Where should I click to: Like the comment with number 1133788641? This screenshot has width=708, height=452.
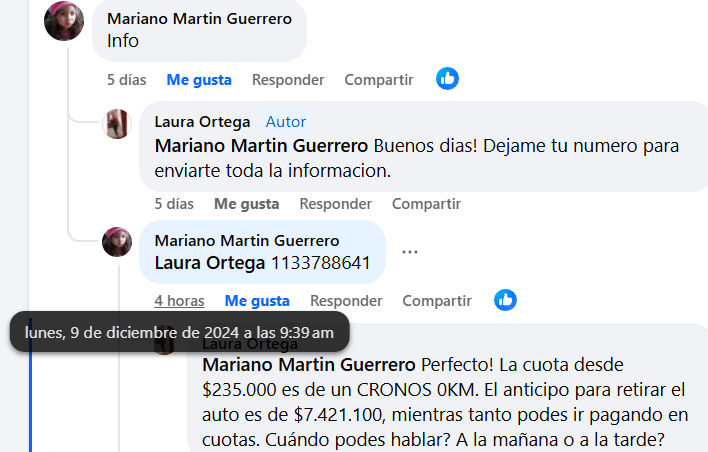tap(257, 301)
